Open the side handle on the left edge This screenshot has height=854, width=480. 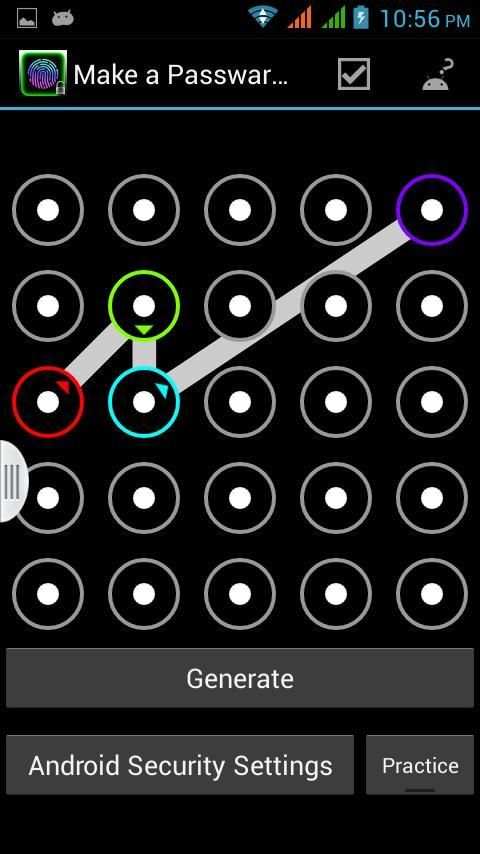12,481
